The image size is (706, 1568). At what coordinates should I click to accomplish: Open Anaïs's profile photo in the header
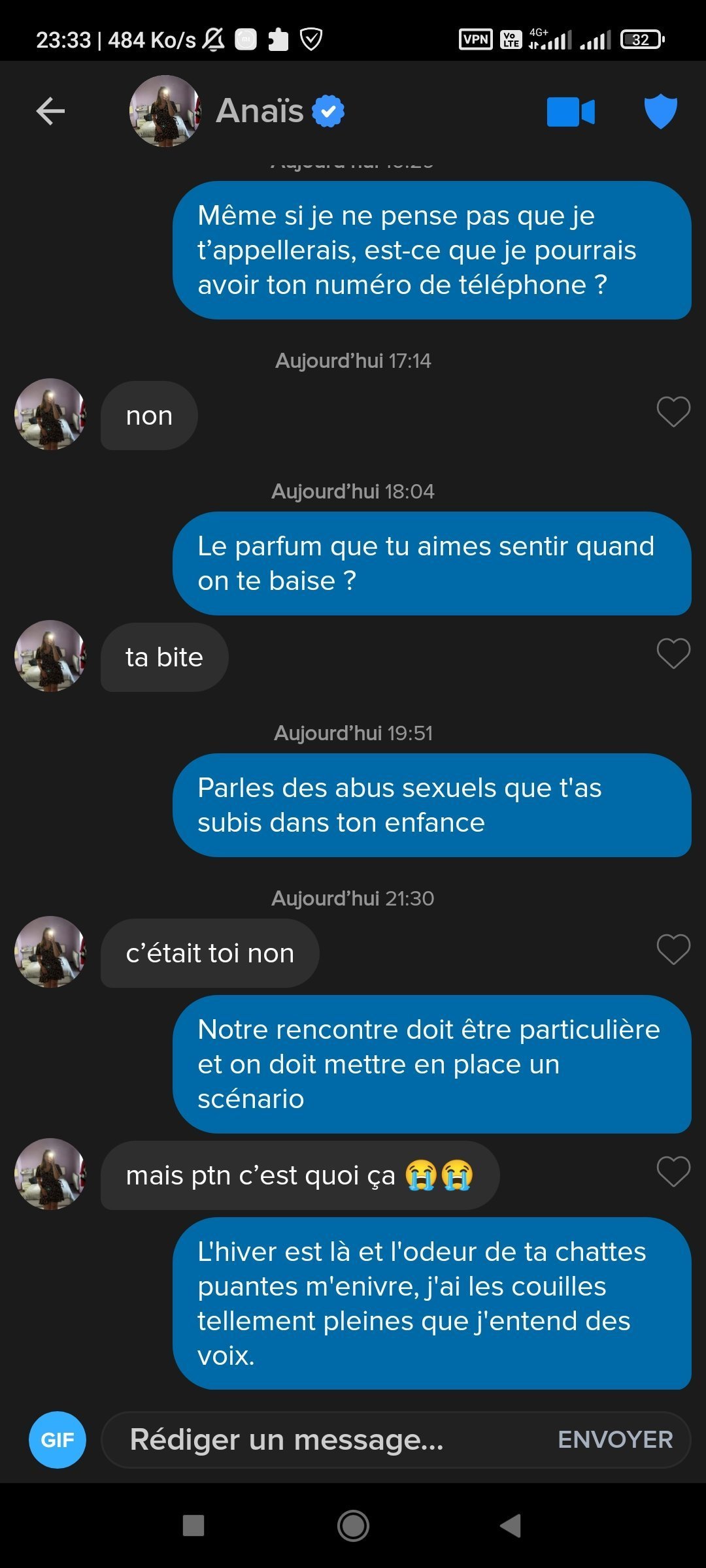165,111
